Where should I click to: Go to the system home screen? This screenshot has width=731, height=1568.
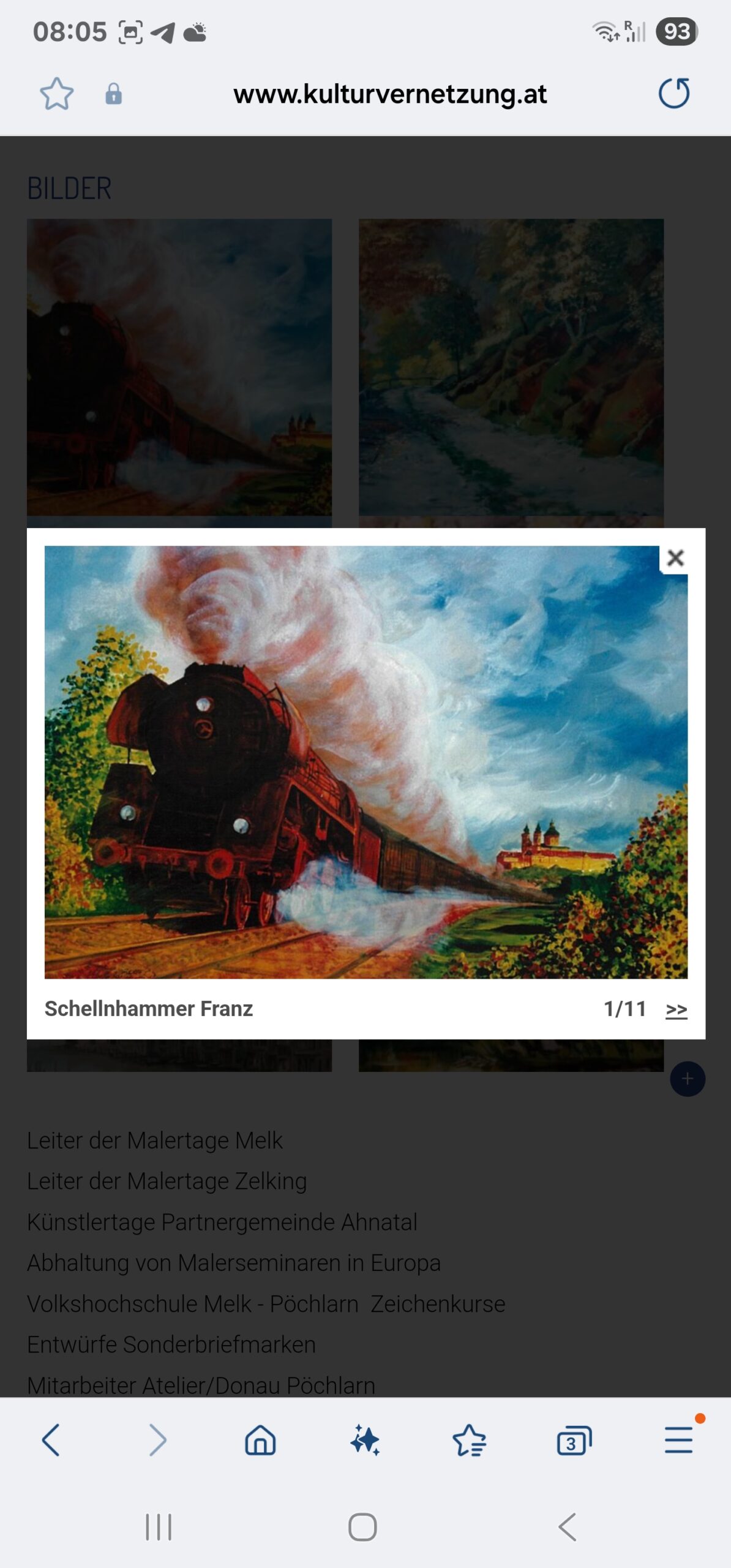(x=362, y=1527)
